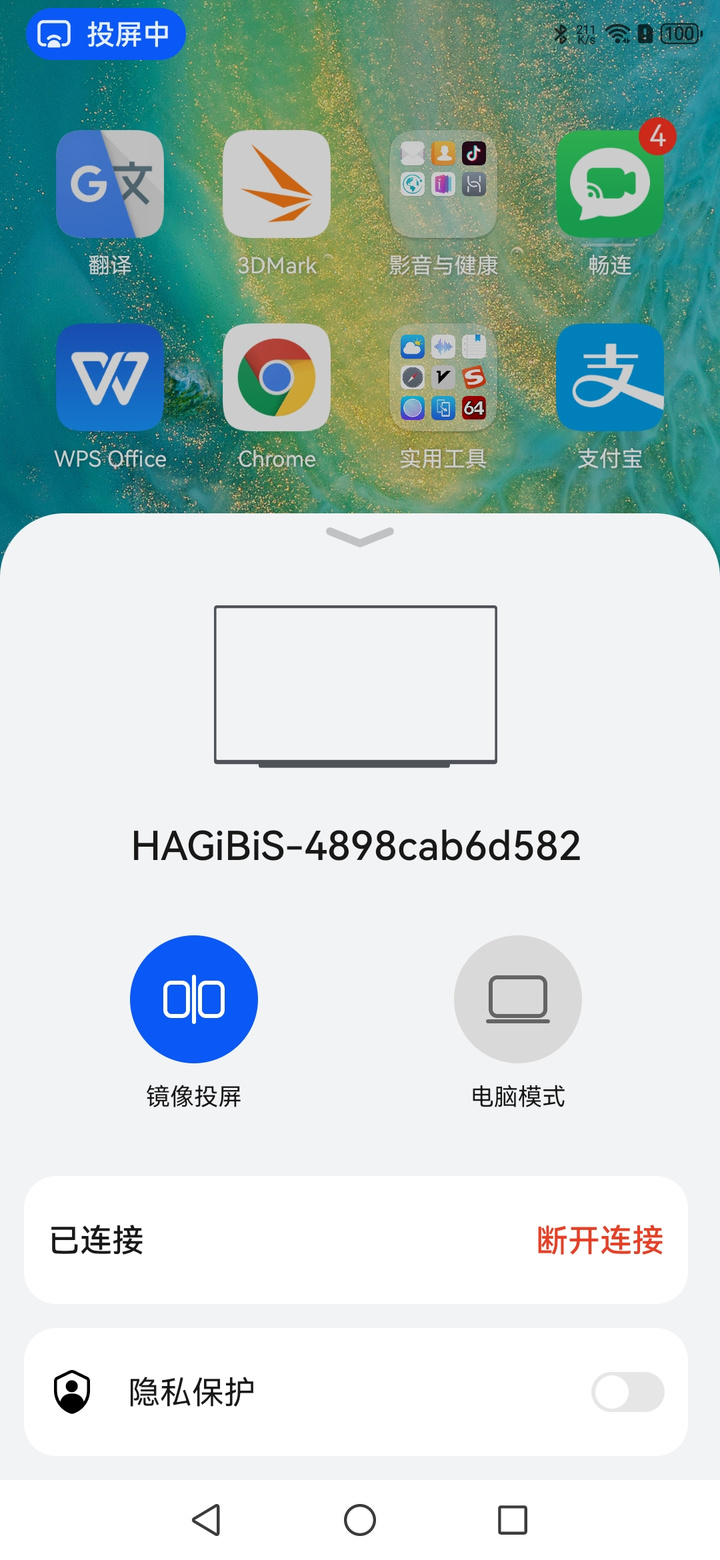Tap 断开连接 to disconnect casting
This screenshot has height=1560, width=720.
tap(600, 1240)
